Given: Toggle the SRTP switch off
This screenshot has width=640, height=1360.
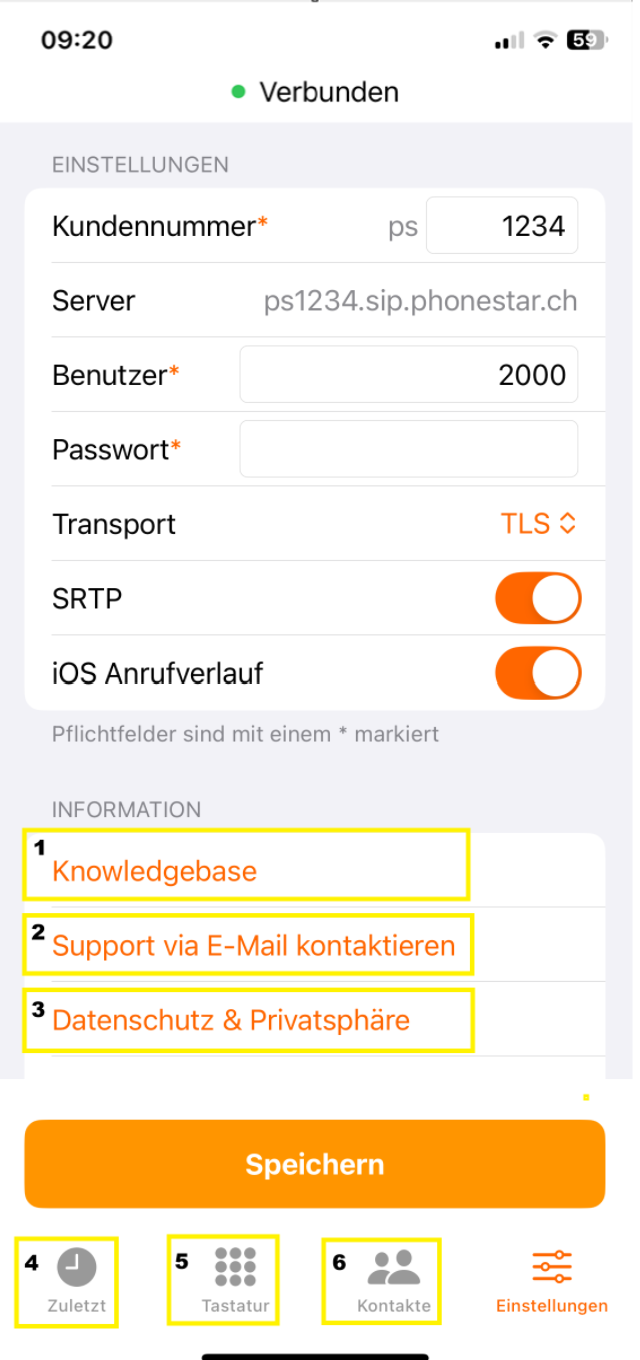Looking at the screenshot, I should coord(538,598).
